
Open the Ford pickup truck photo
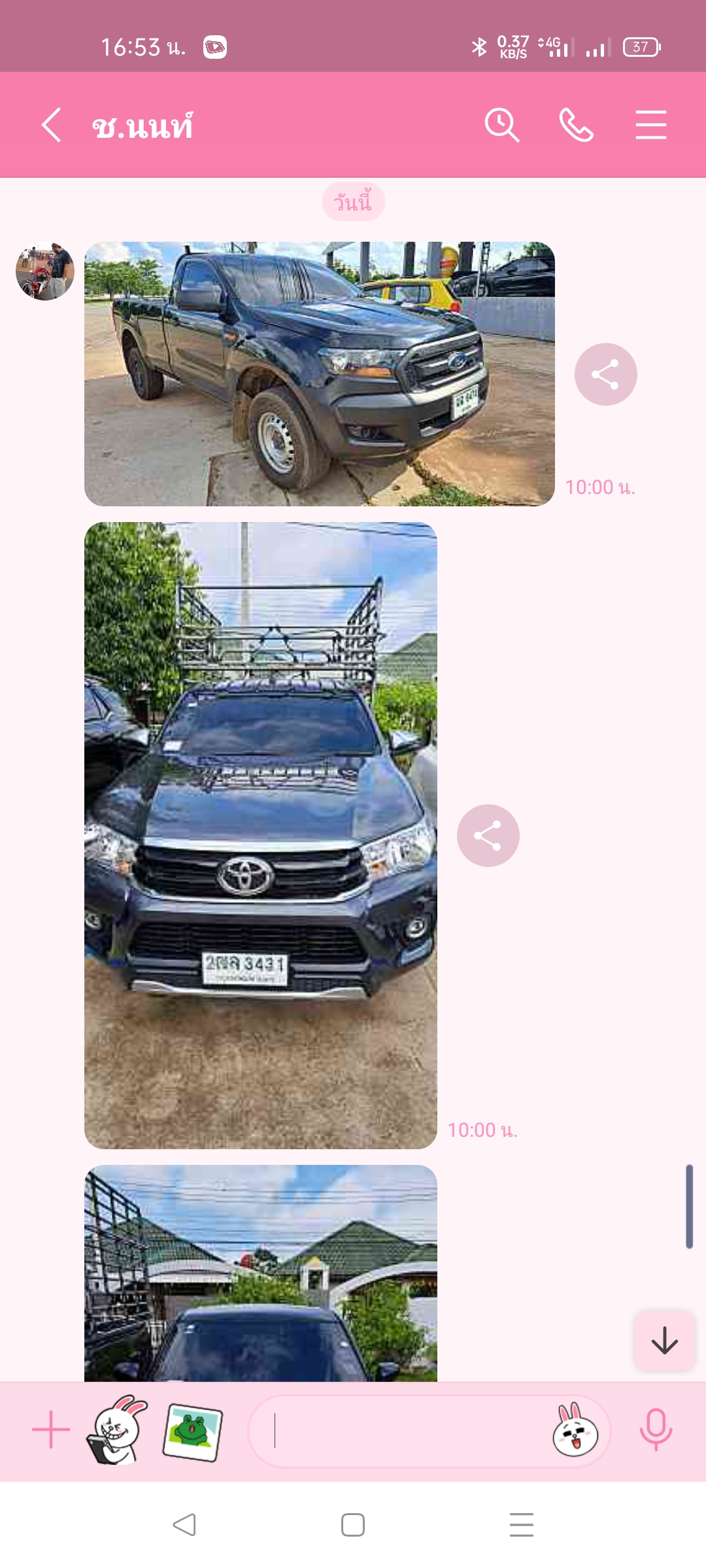(x=319, y=374)
